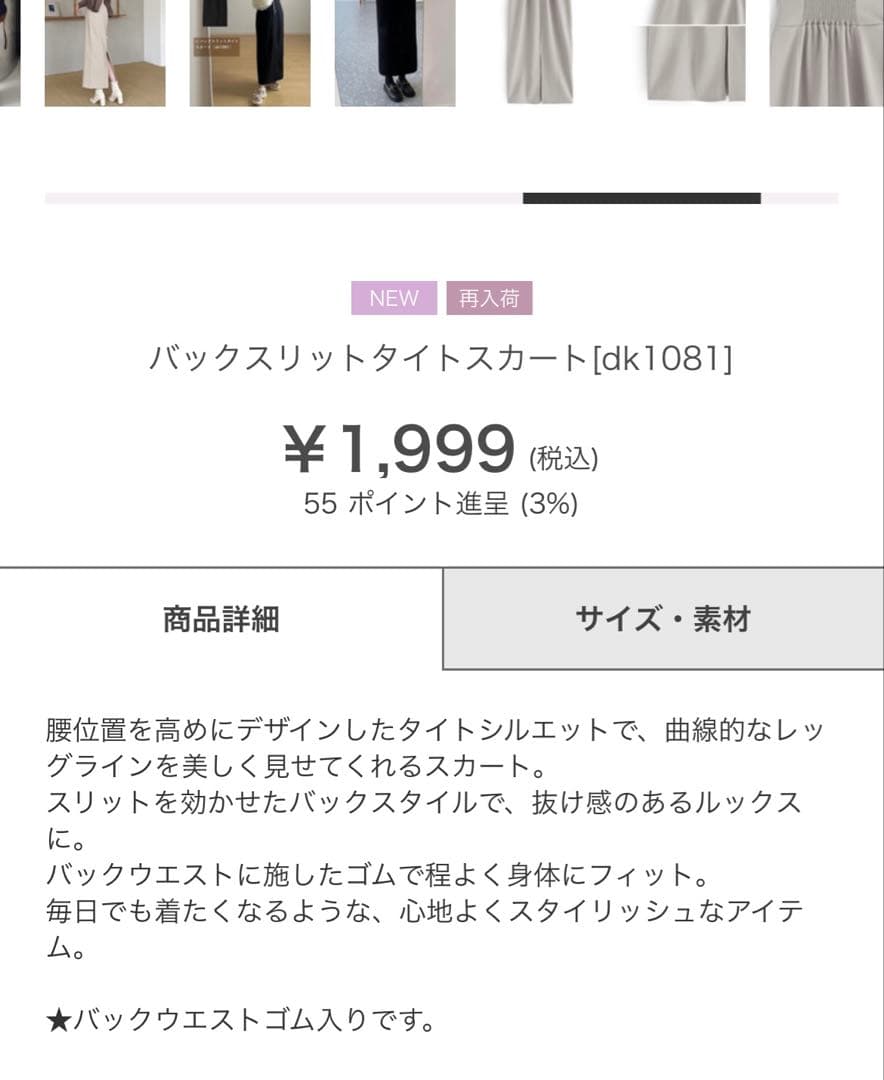
Task: View the black skirt with sneakers thumbnail
Action: pyautogui.click(x=250, y=52)
